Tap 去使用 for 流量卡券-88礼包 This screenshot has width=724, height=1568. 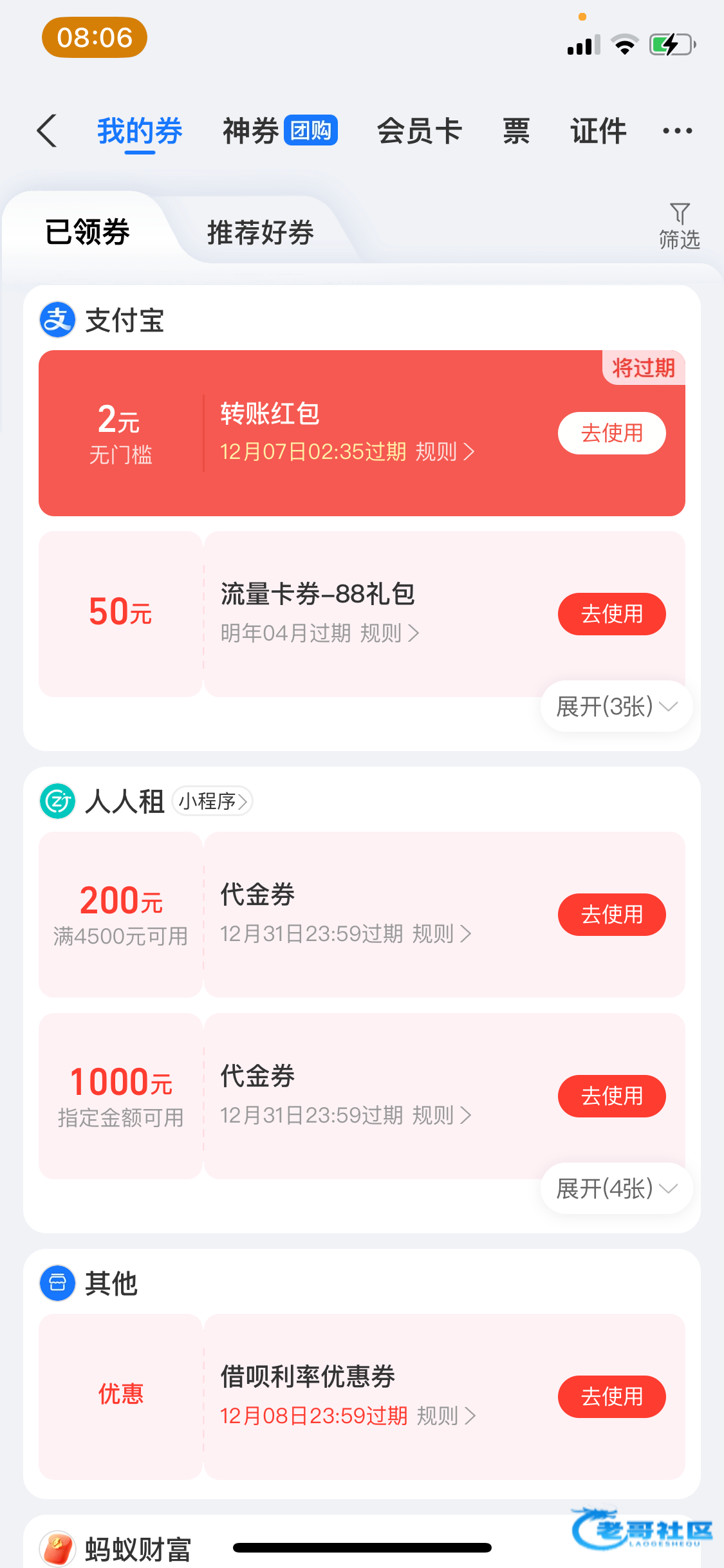click(611, 614)
